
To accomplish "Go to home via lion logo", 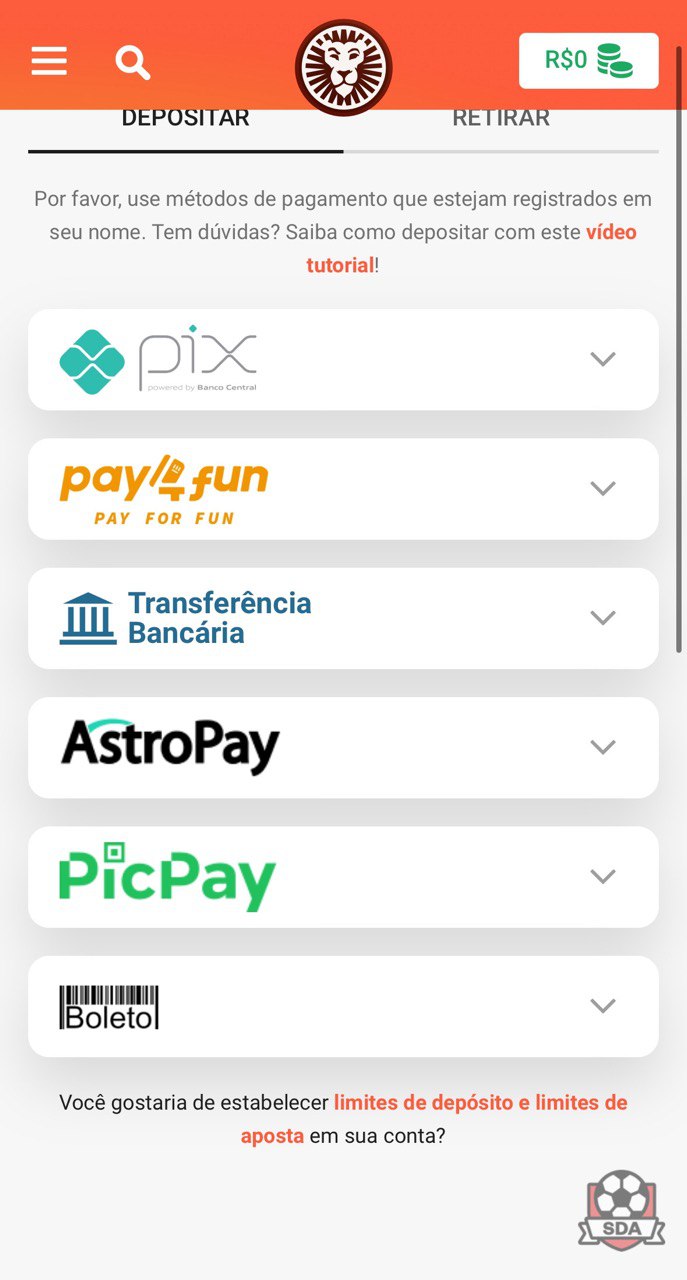I will click(x=344, y=67).
